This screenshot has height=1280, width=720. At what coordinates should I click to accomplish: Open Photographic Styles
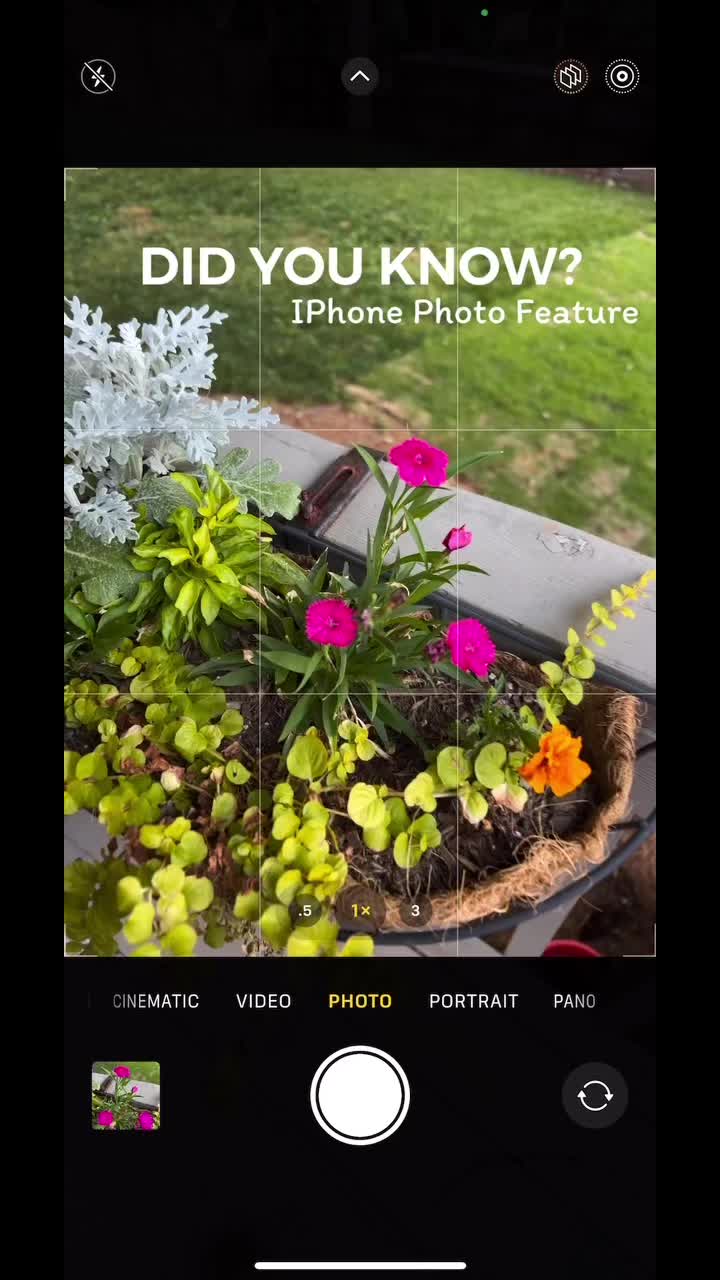click(571, 77)
